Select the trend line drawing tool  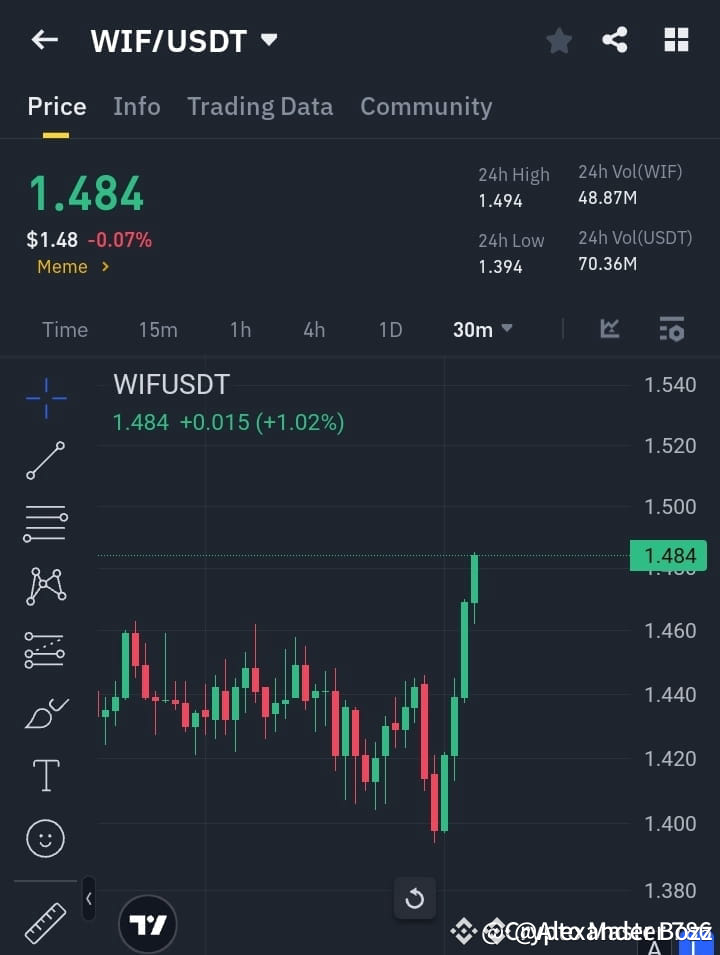[x=45, y=460]
